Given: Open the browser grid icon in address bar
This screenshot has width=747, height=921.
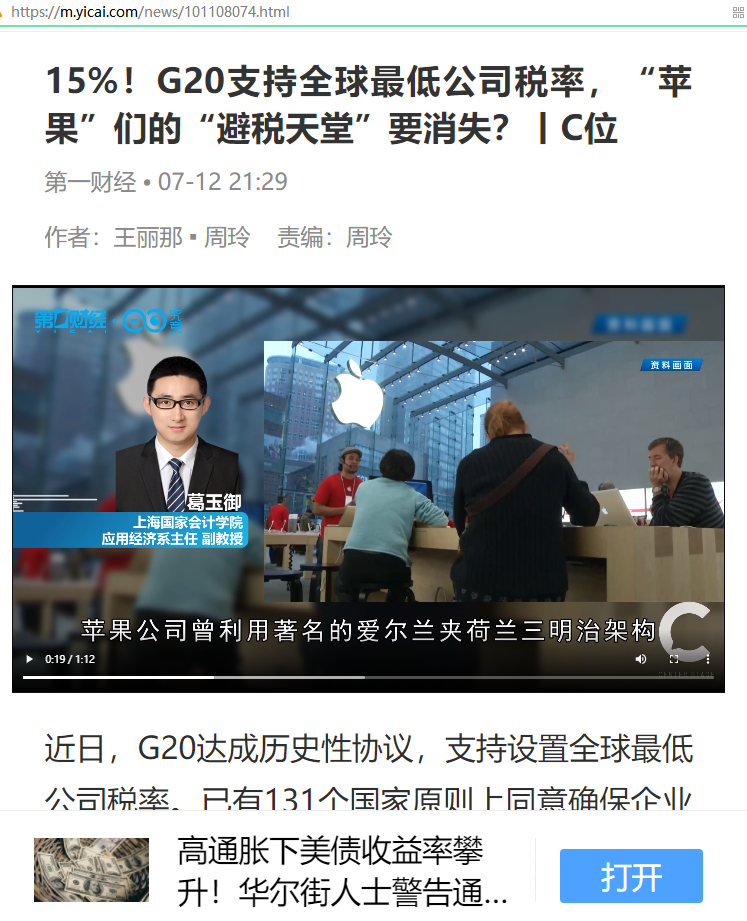Looking at the screenshot, I should click(739, 12).
